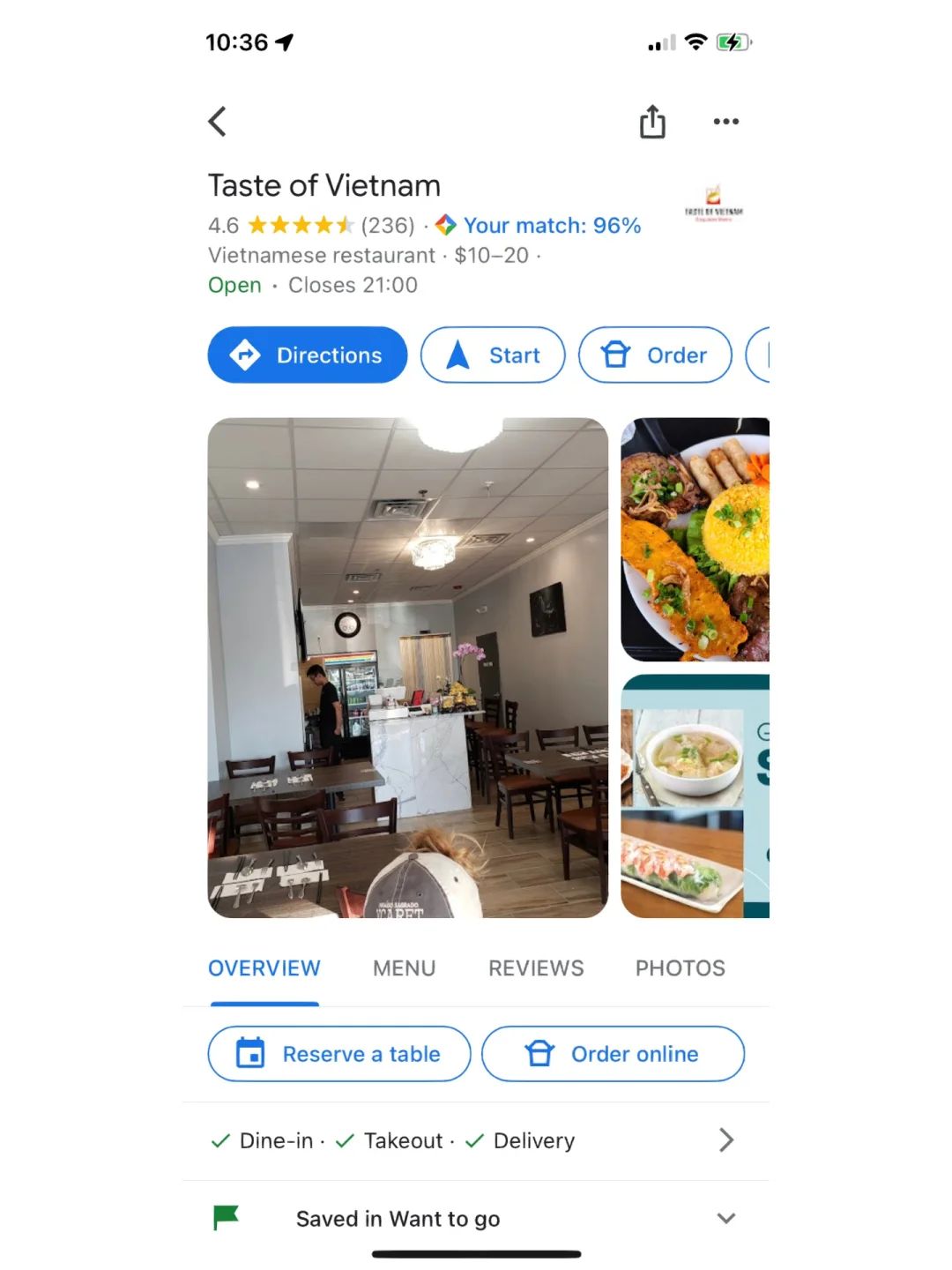
Task: Go back using the back arrow
Action: pyautogui.click(x=218, y=122)
